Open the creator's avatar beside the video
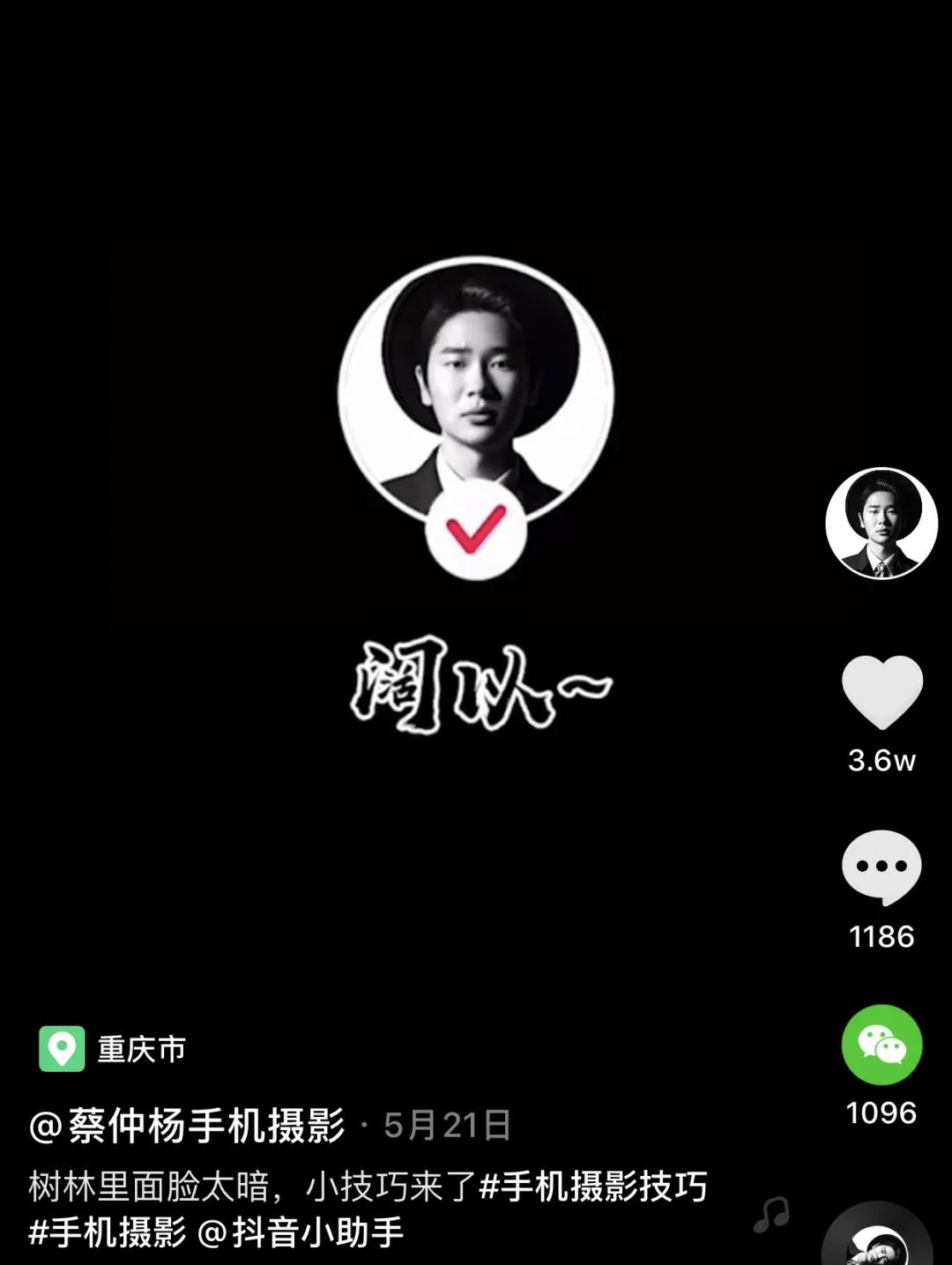This screenshot has height=1265, width=952. tap(881, 523)
